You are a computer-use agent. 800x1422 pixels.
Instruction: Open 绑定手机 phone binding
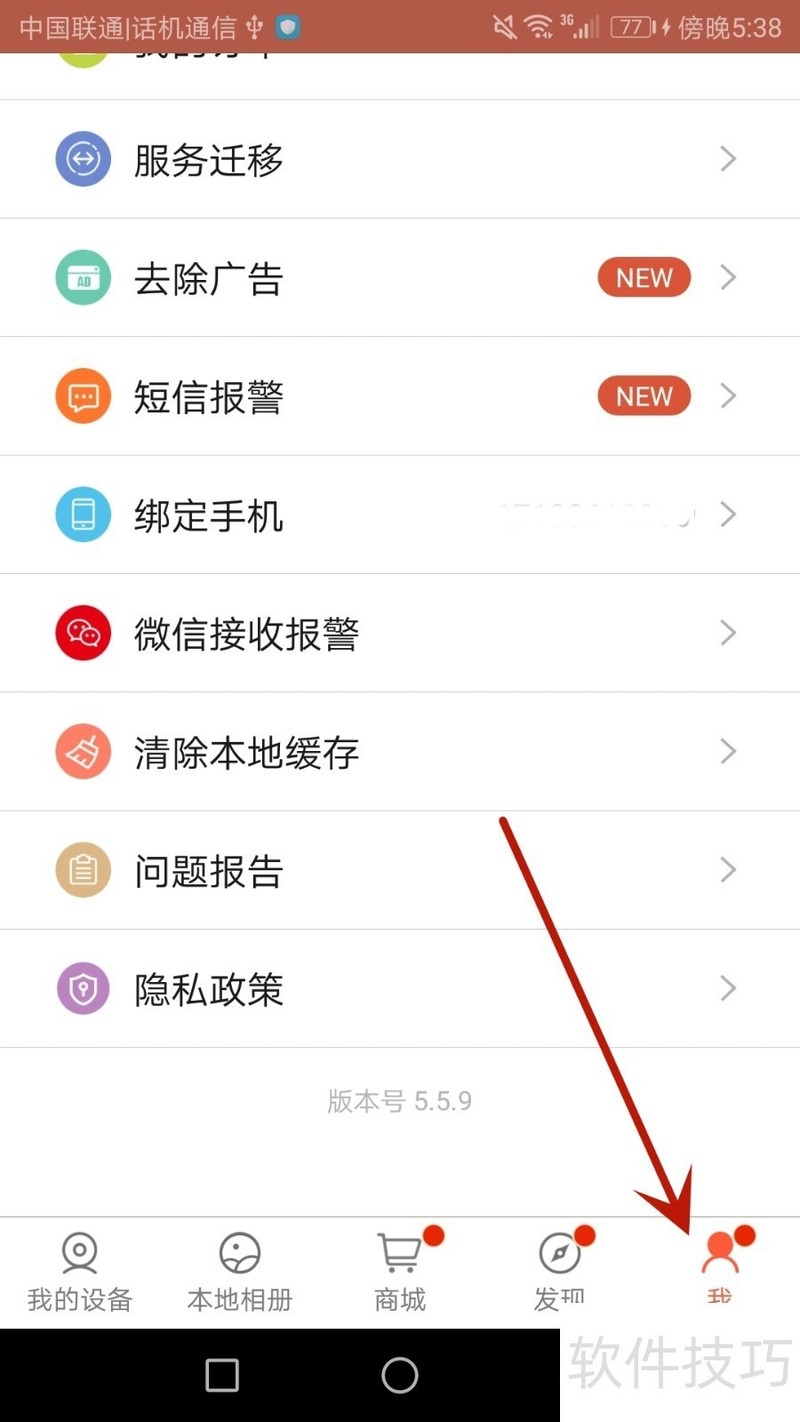point(400,515)
